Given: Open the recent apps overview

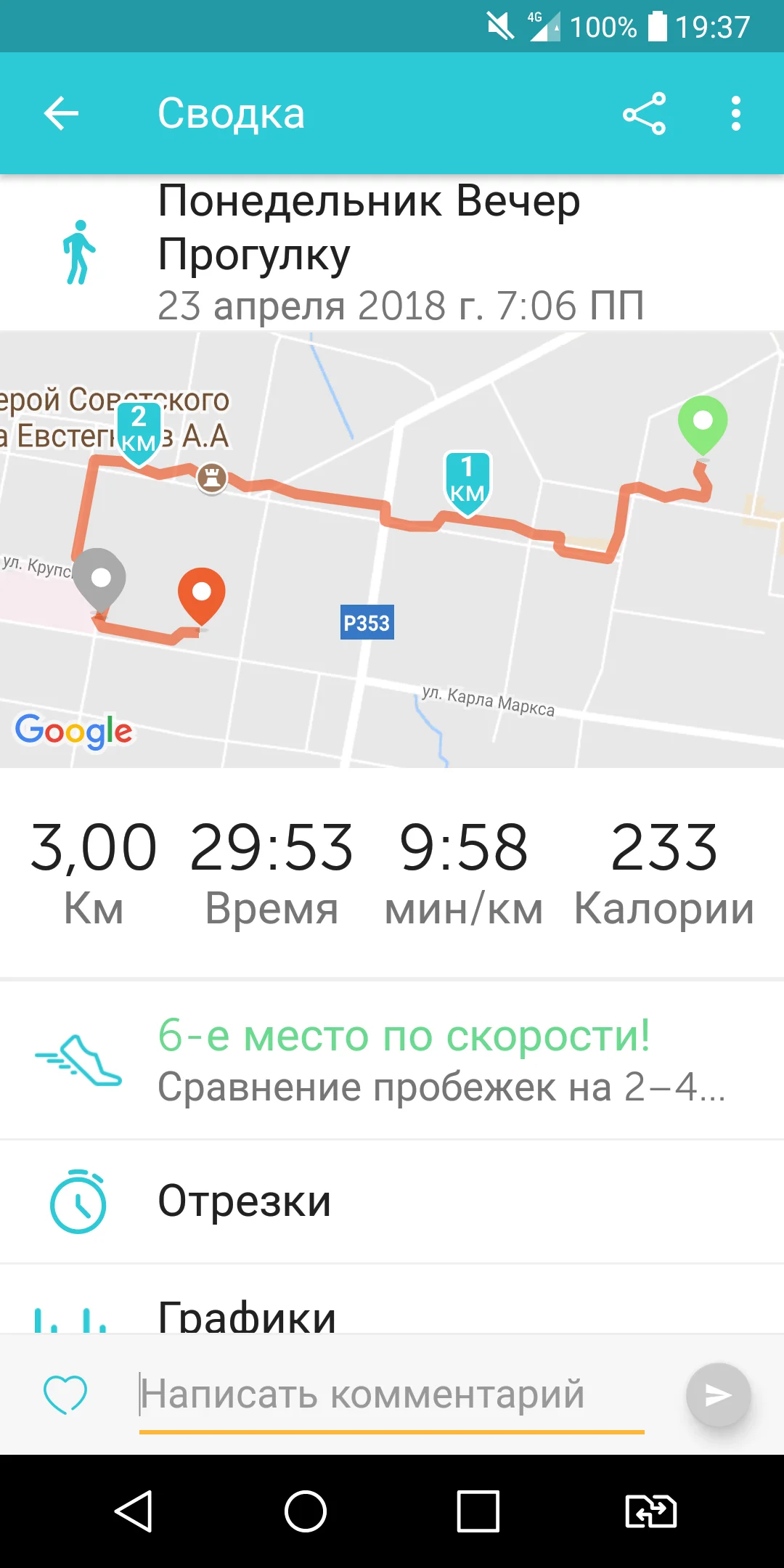Looking at the screenshot, I should point(478,1511).
